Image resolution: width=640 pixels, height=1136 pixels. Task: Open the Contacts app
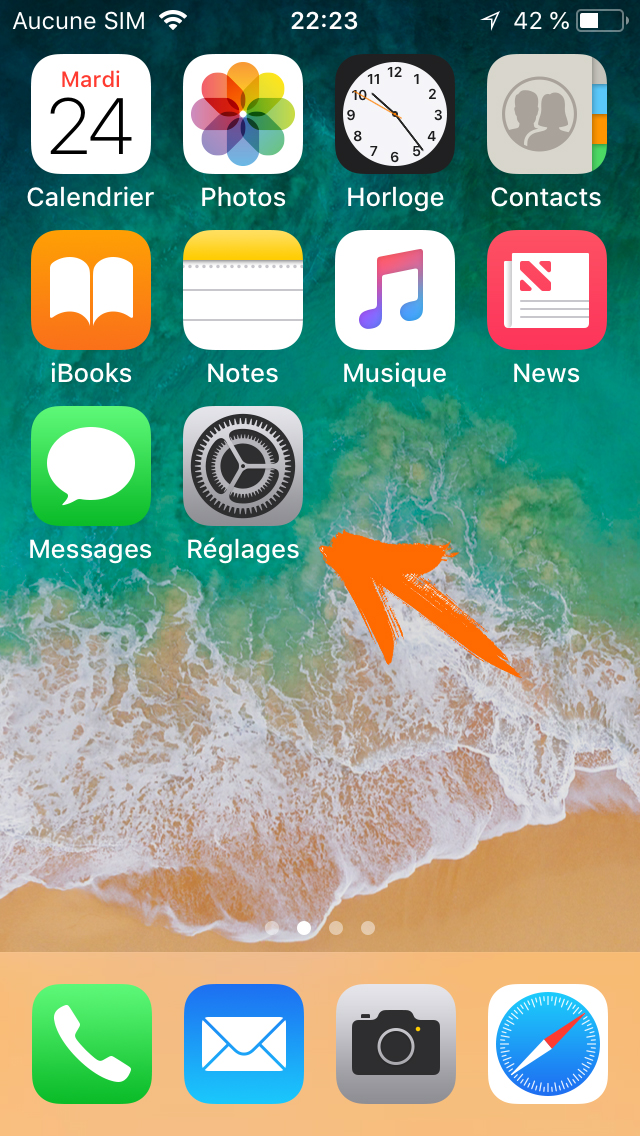coord(547,114)
